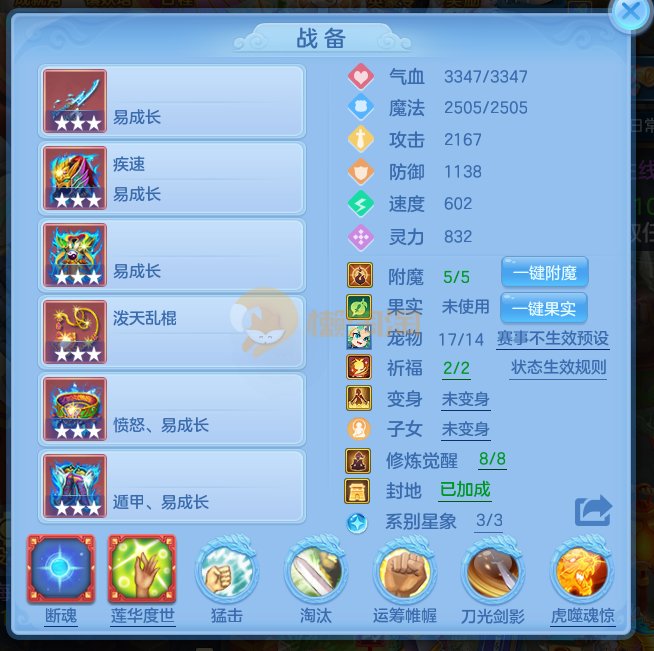Tap the 未变身 link beside 变身
The height and width of the screenshot is (651, 654).
pos(466,399)
